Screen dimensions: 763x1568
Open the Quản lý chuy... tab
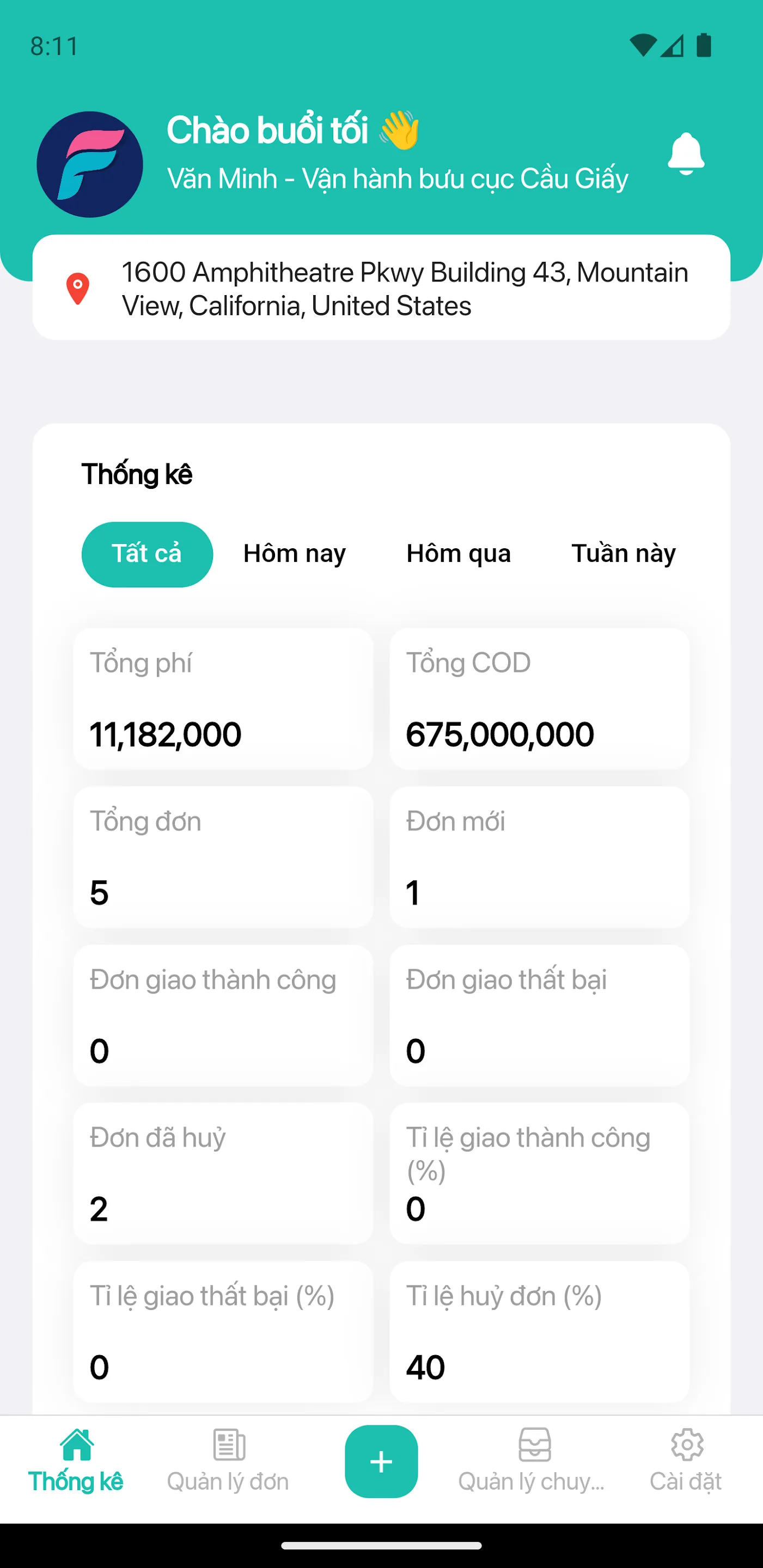click(533, 1461)
